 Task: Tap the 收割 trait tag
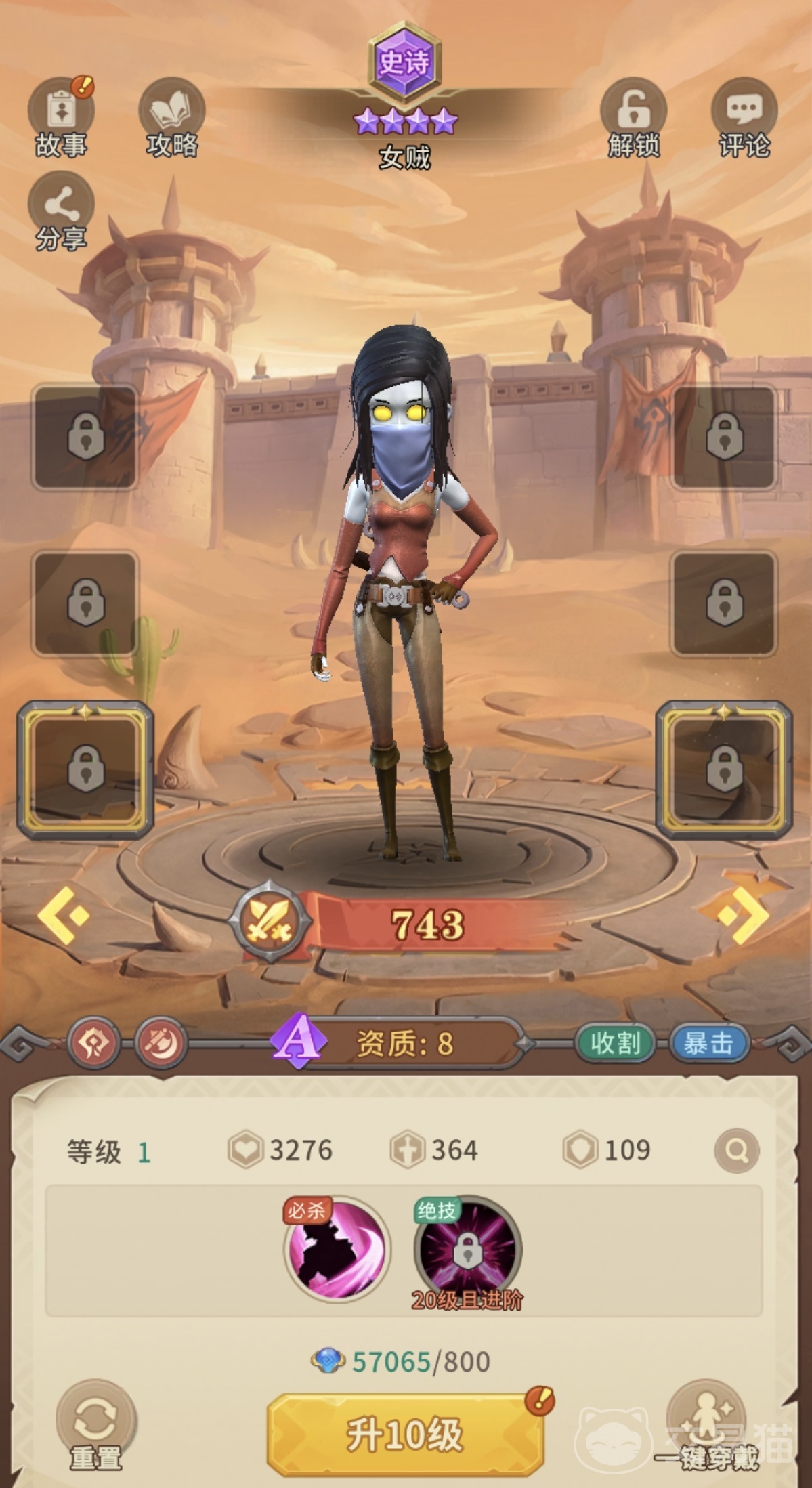coord(616,1043)
